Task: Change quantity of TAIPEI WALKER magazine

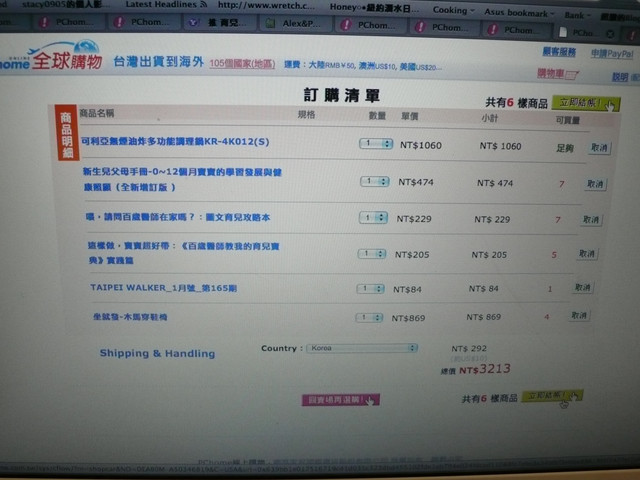Action: coord(371,289)
